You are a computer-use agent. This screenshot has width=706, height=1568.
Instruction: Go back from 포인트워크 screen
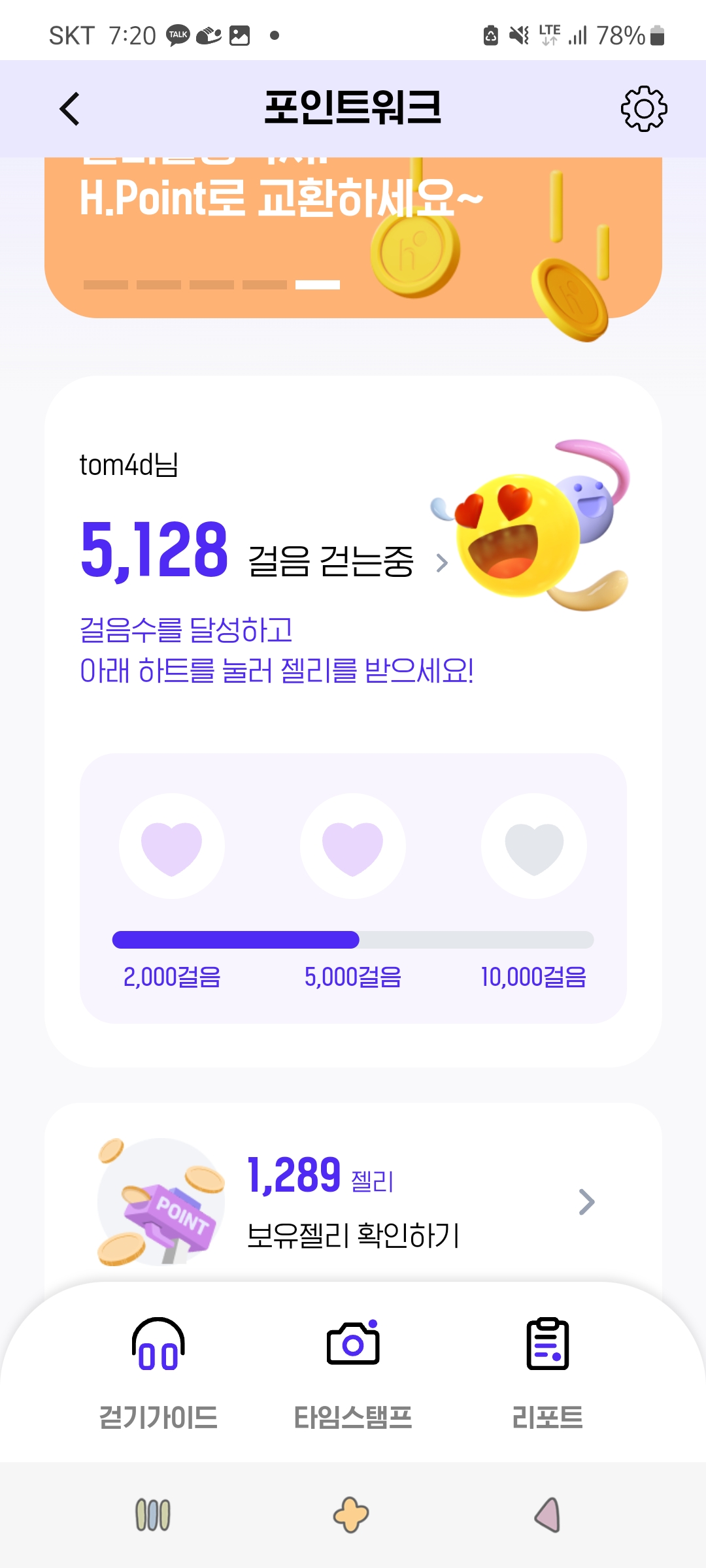point(69,108)
